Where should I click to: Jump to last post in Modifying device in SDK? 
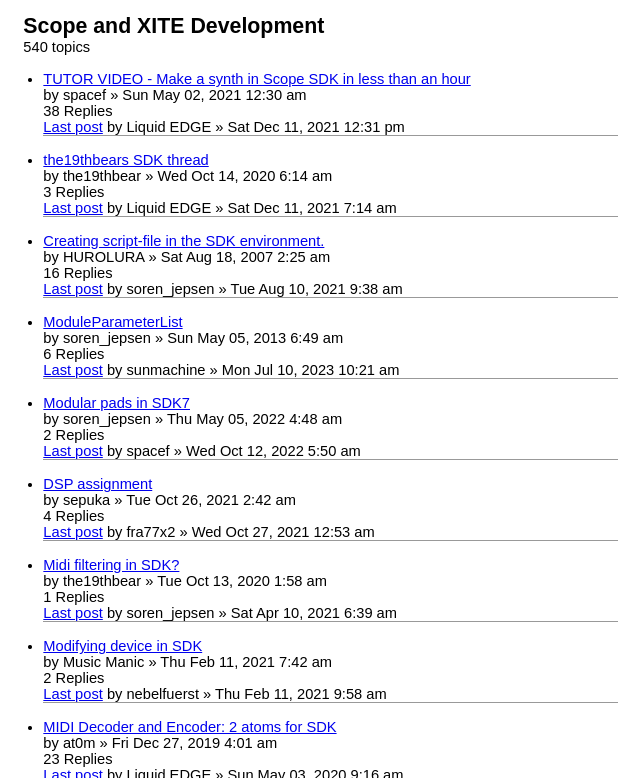73,694
